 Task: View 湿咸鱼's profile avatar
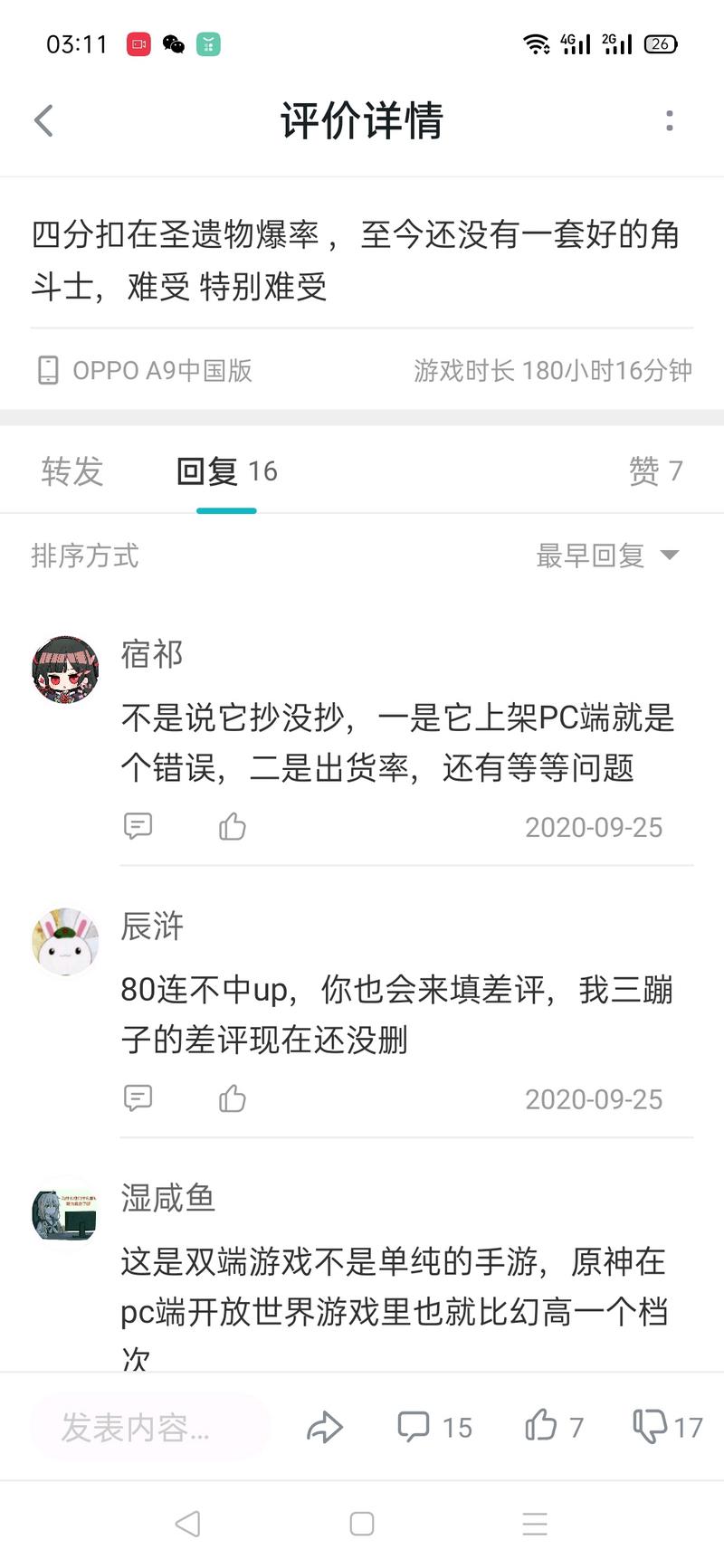(x=65, y=1214)
